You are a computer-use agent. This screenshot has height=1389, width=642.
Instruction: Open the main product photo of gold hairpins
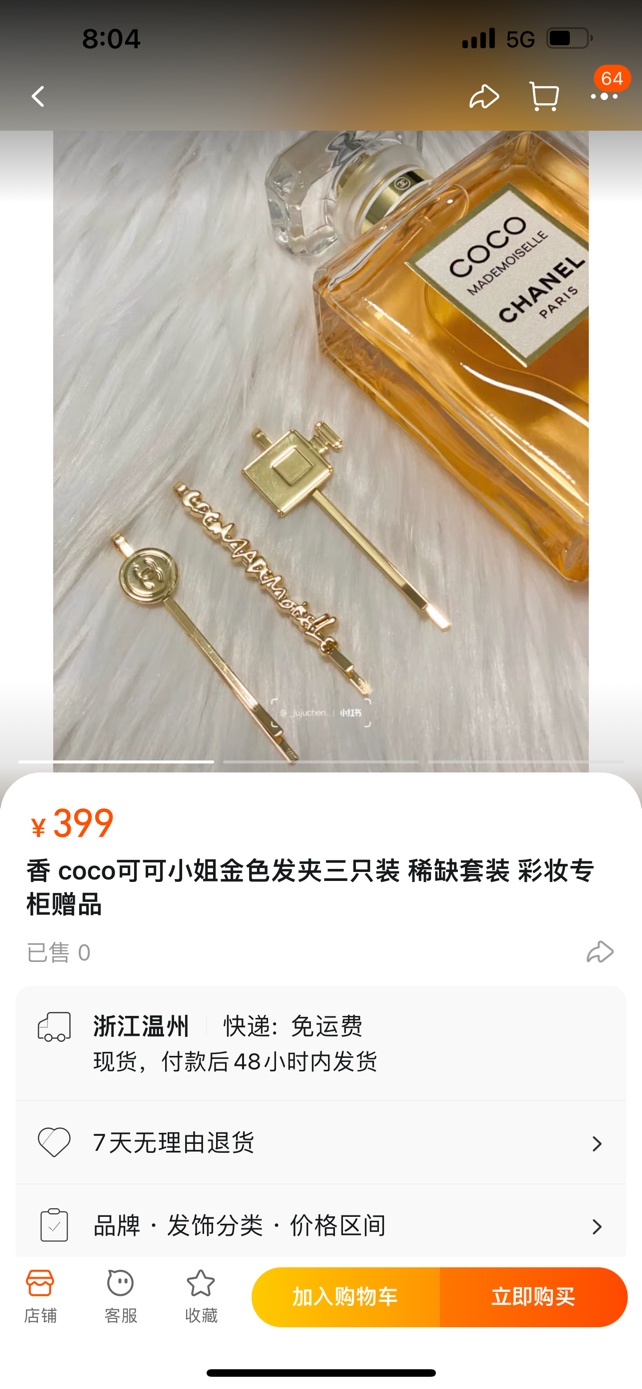[320, 450]
